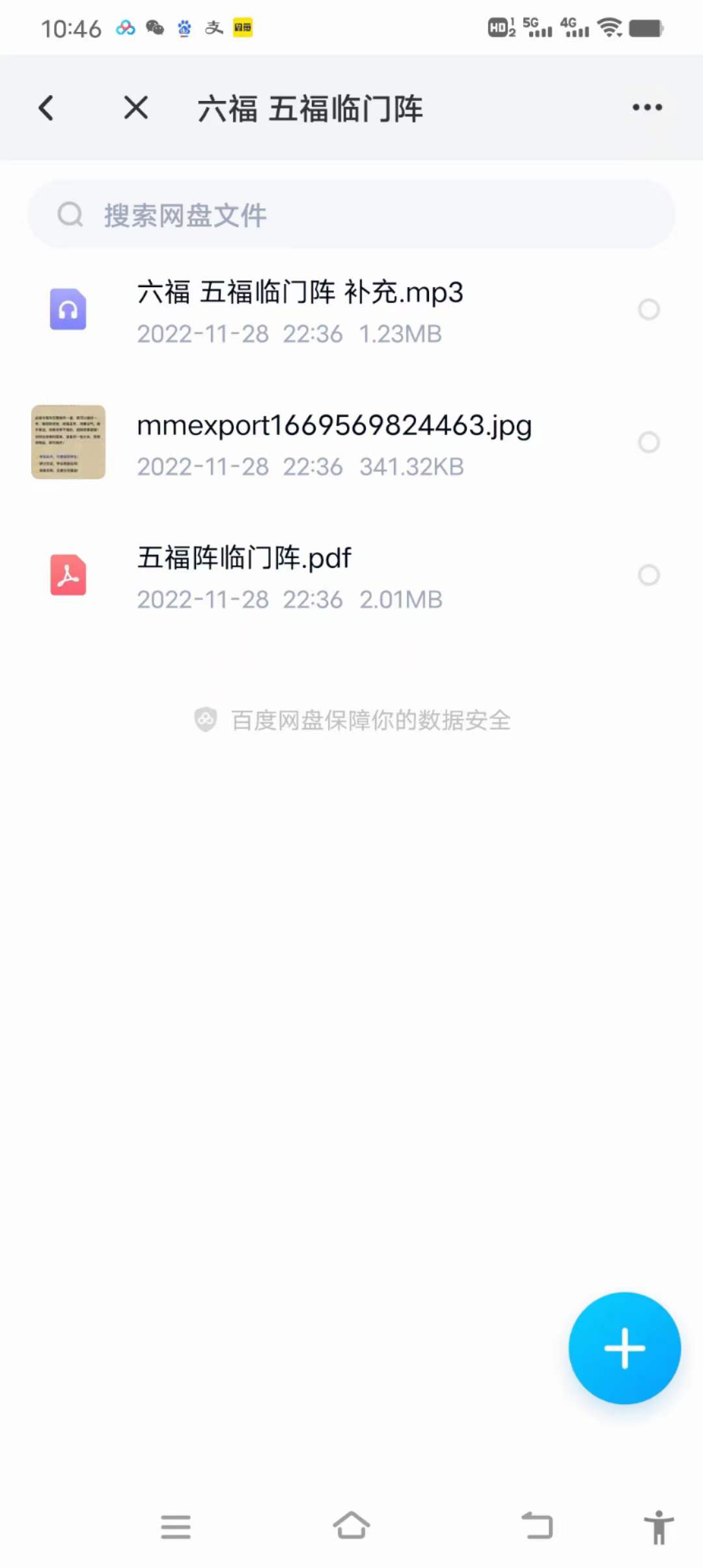Open the accessibility shortcut icon
Viewport: 703px width, 1568px height.
pos(658,1526)
